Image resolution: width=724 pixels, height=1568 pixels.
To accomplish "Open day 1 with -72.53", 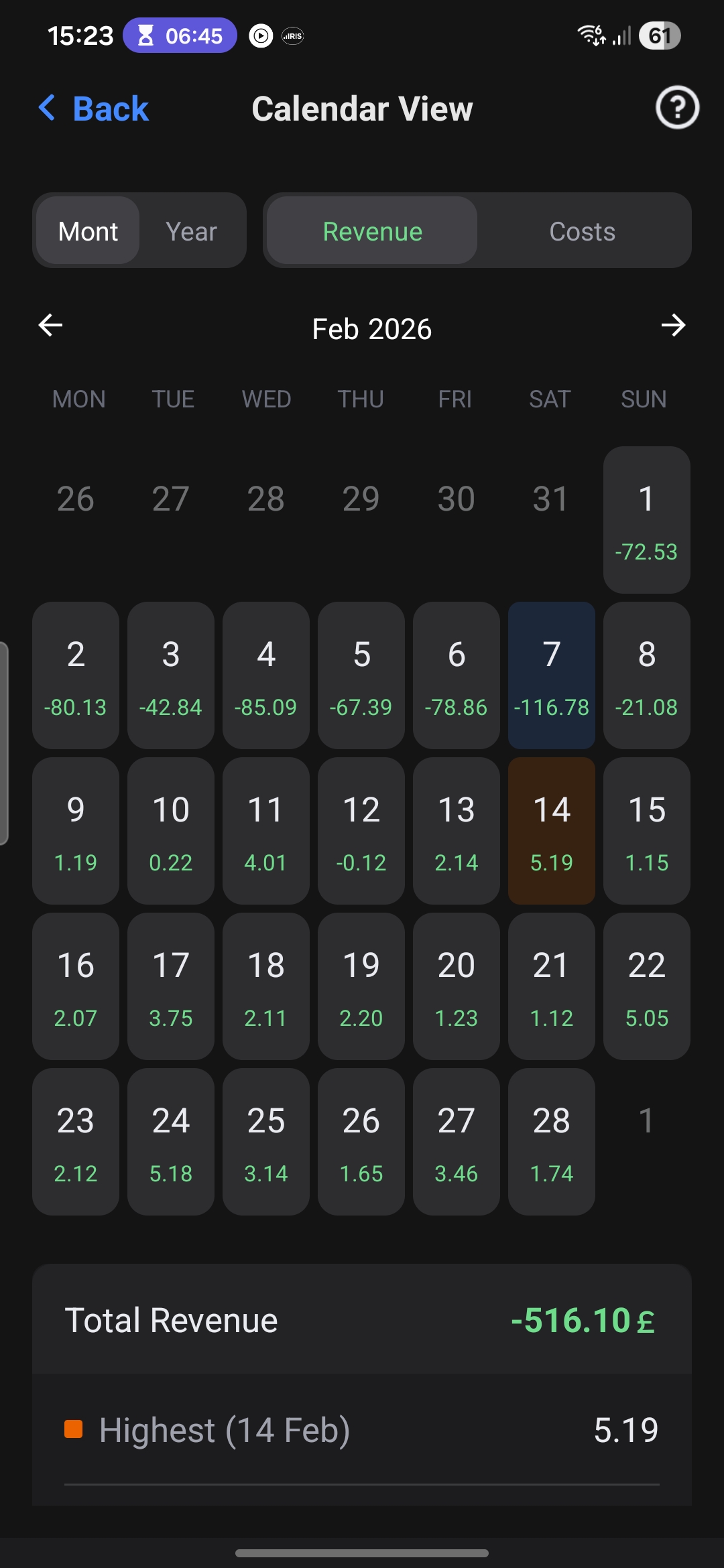I will click(646, 520).
